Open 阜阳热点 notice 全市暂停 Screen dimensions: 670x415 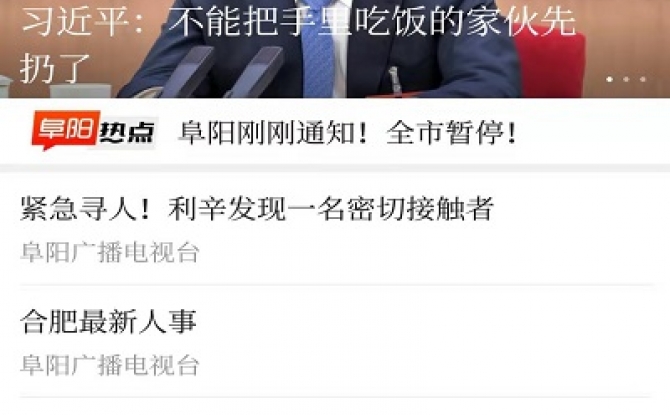tap(347, 132)
